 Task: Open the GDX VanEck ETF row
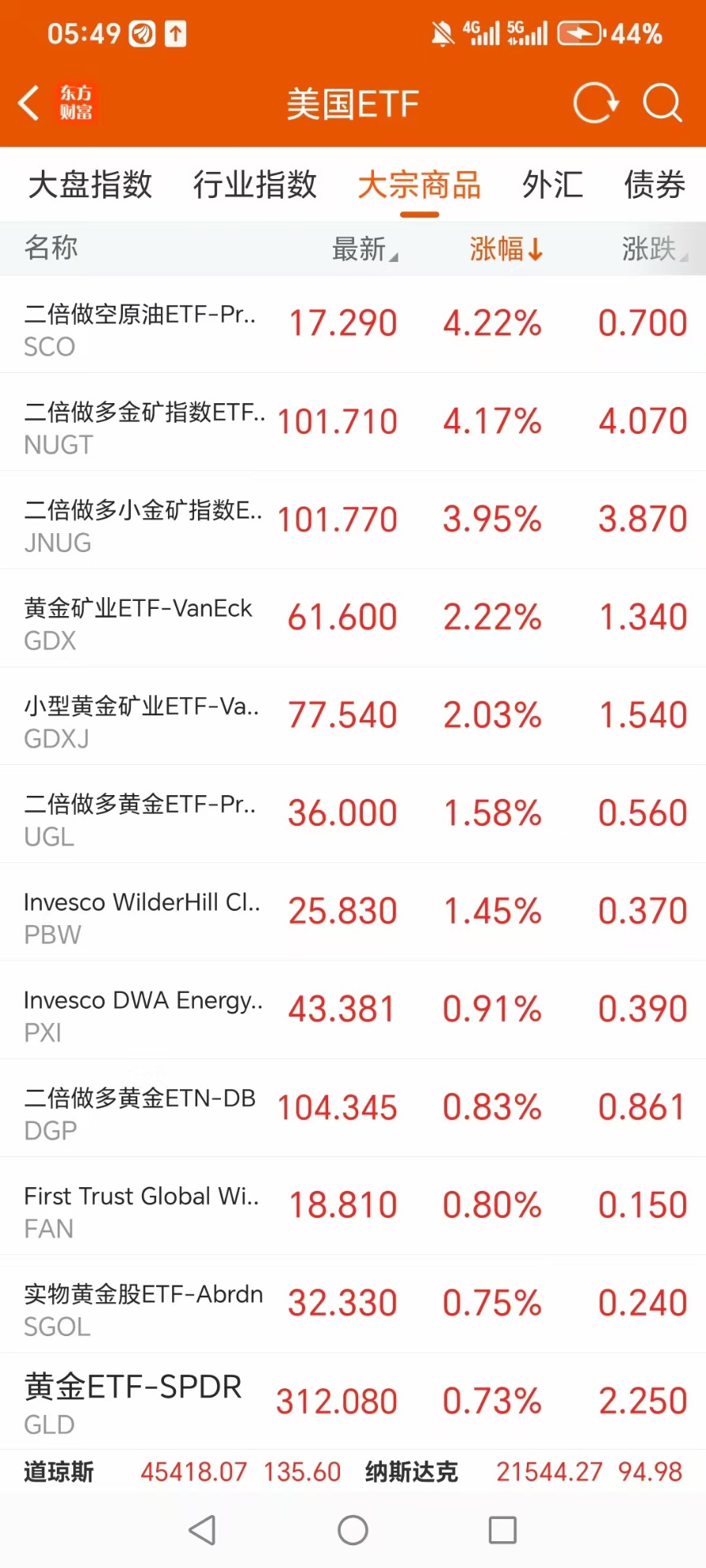click(x=353, y=618)
